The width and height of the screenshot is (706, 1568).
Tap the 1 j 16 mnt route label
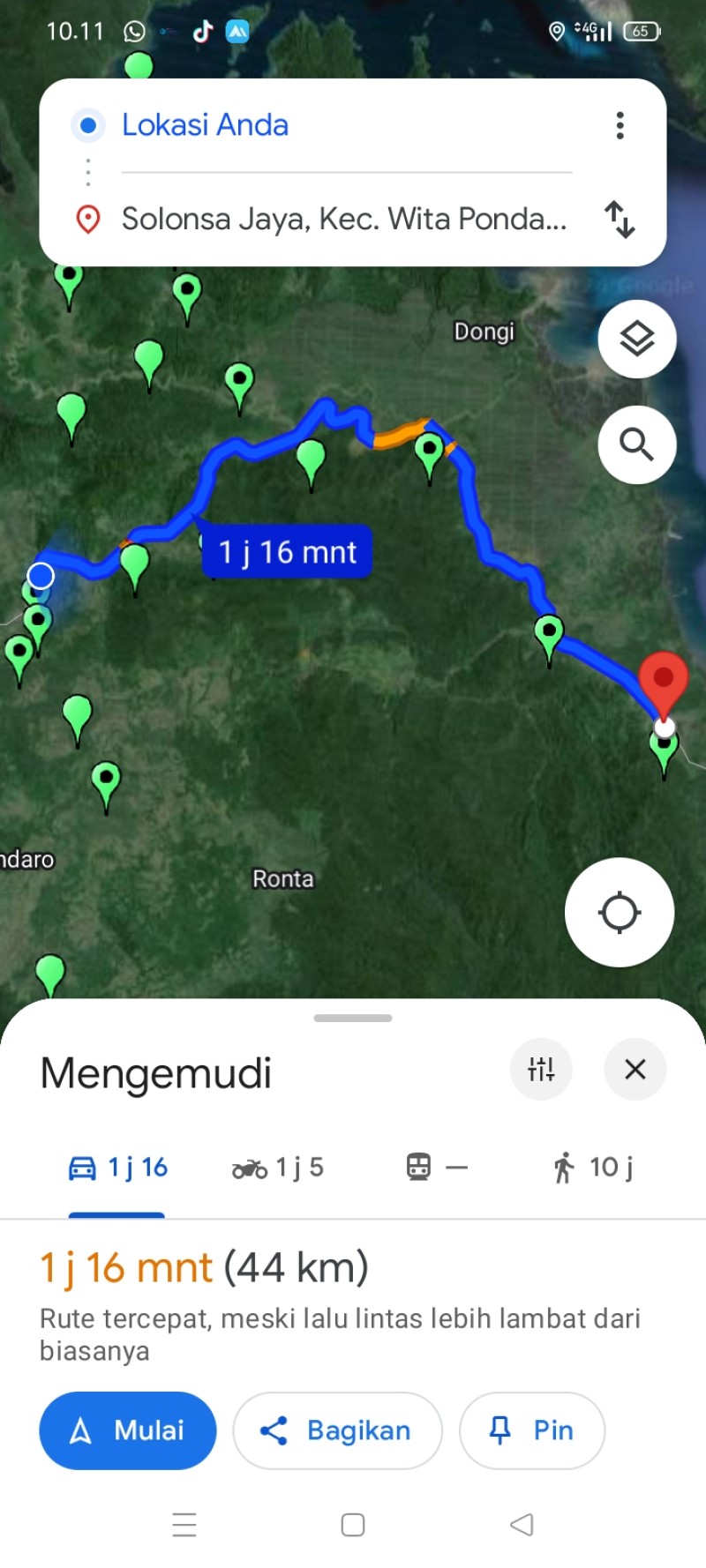pyautogui.click(x=287, y=552)
